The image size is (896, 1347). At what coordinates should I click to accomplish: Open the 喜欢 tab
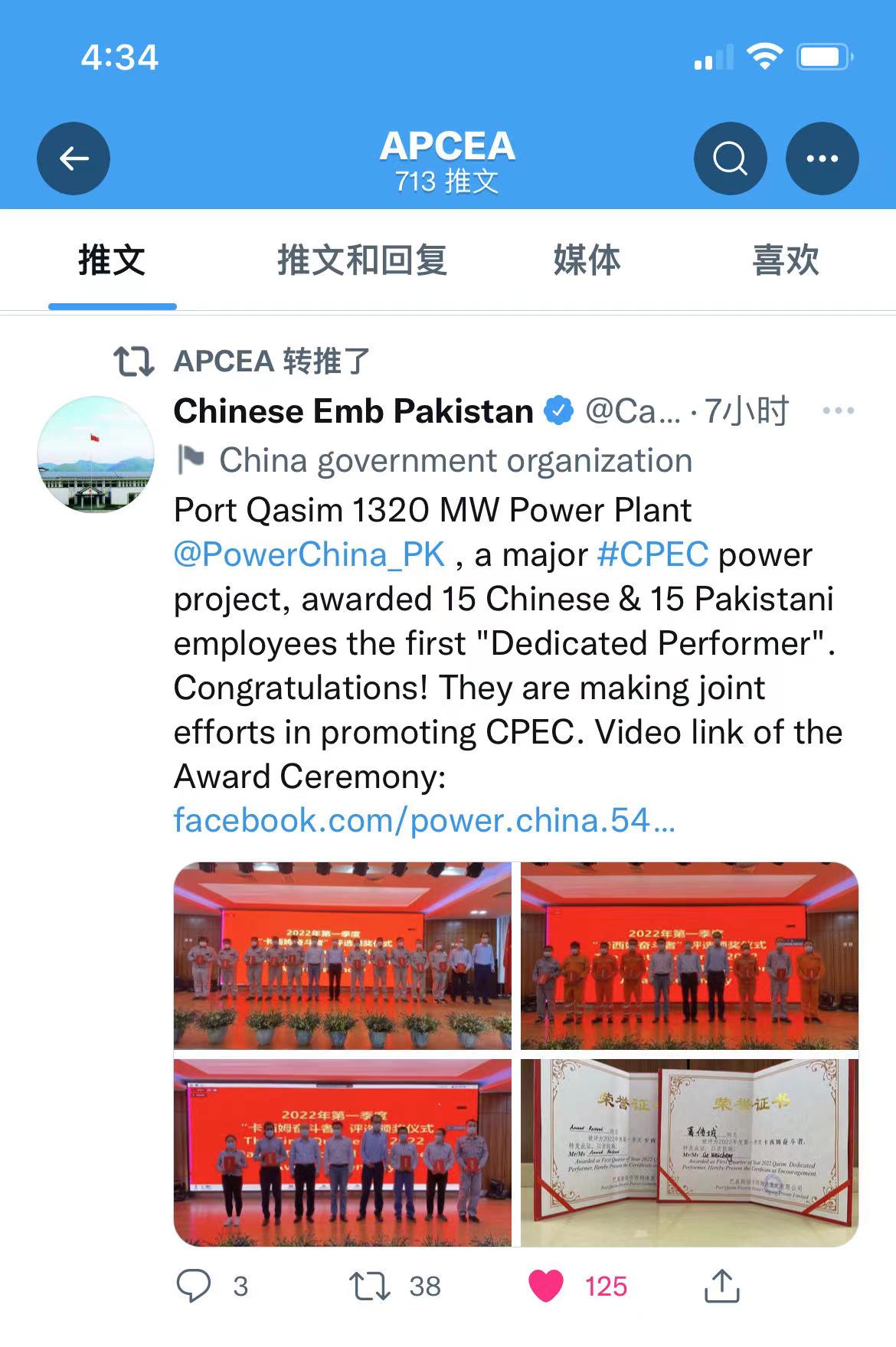point(785,260)
